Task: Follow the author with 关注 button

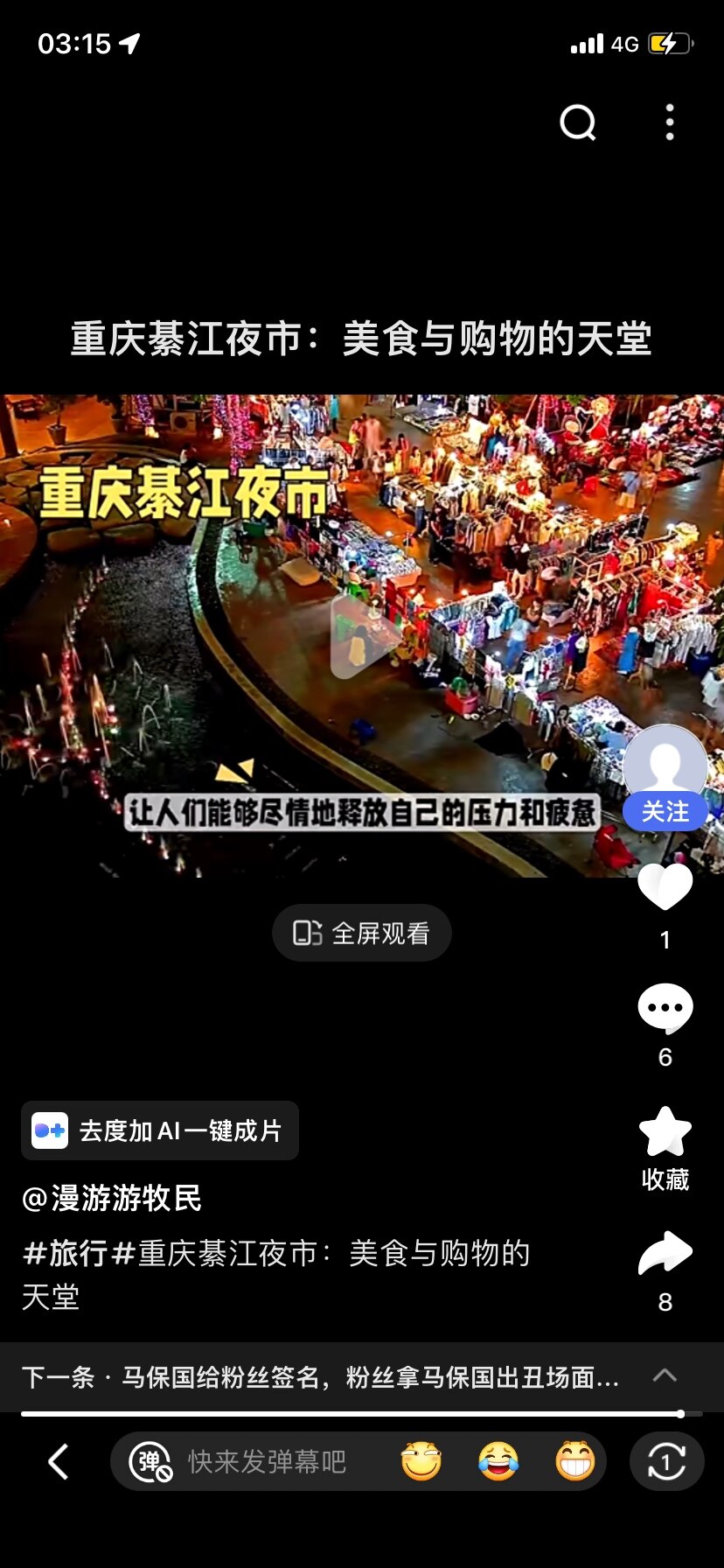Action: (x=665, y=812)
